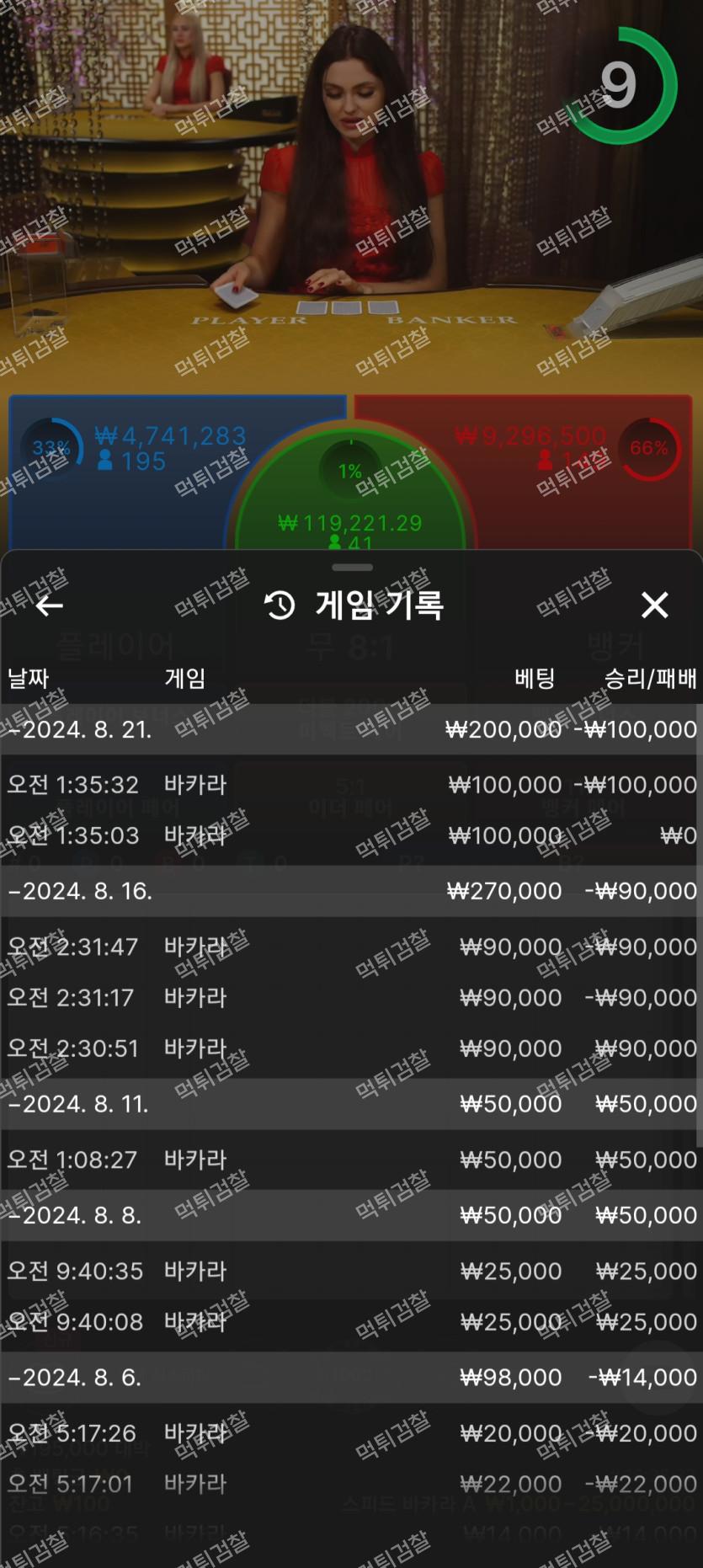Collapse the 2024. 8. 21. date group

click(80, 729)
